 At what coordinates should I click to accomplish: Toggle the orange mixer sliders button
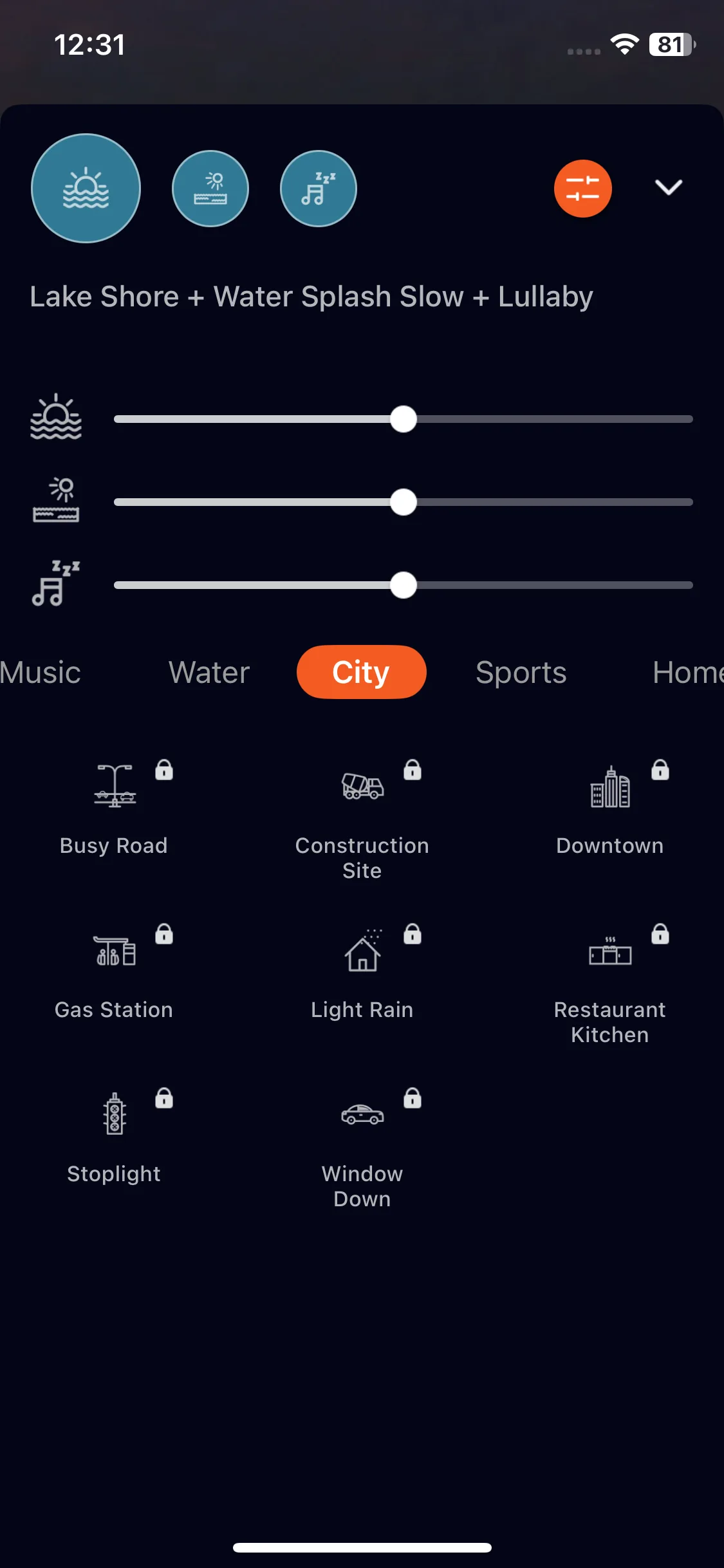(x=582, y=188)
